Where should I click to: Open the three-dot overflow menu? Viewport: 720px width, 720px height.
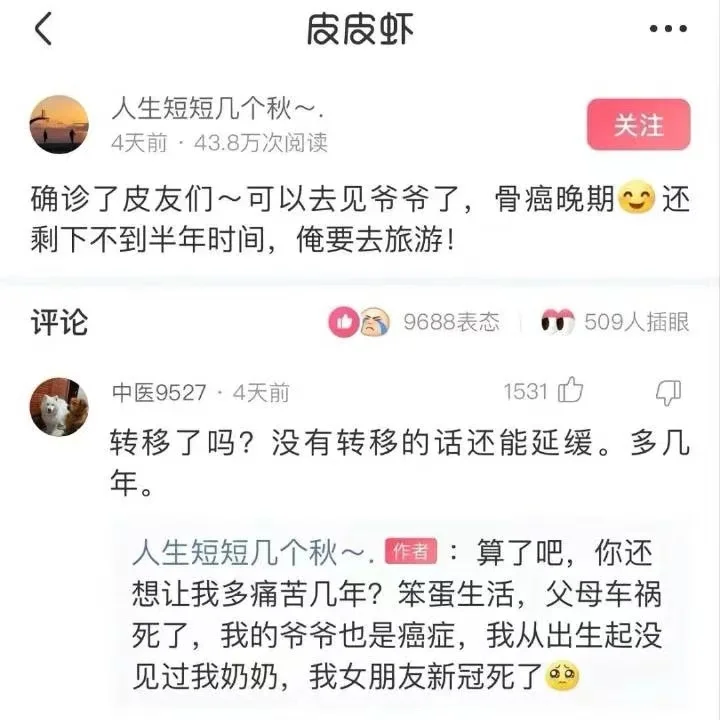(668, 30)
